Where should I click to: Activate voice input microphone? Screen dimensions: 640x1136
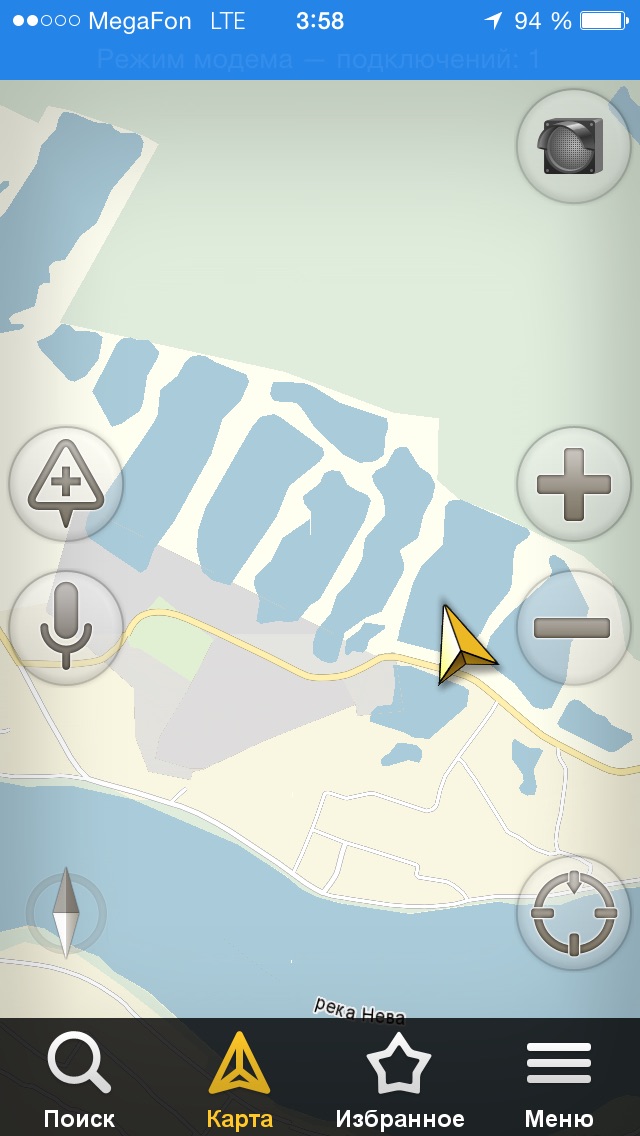tap(66, 627)
